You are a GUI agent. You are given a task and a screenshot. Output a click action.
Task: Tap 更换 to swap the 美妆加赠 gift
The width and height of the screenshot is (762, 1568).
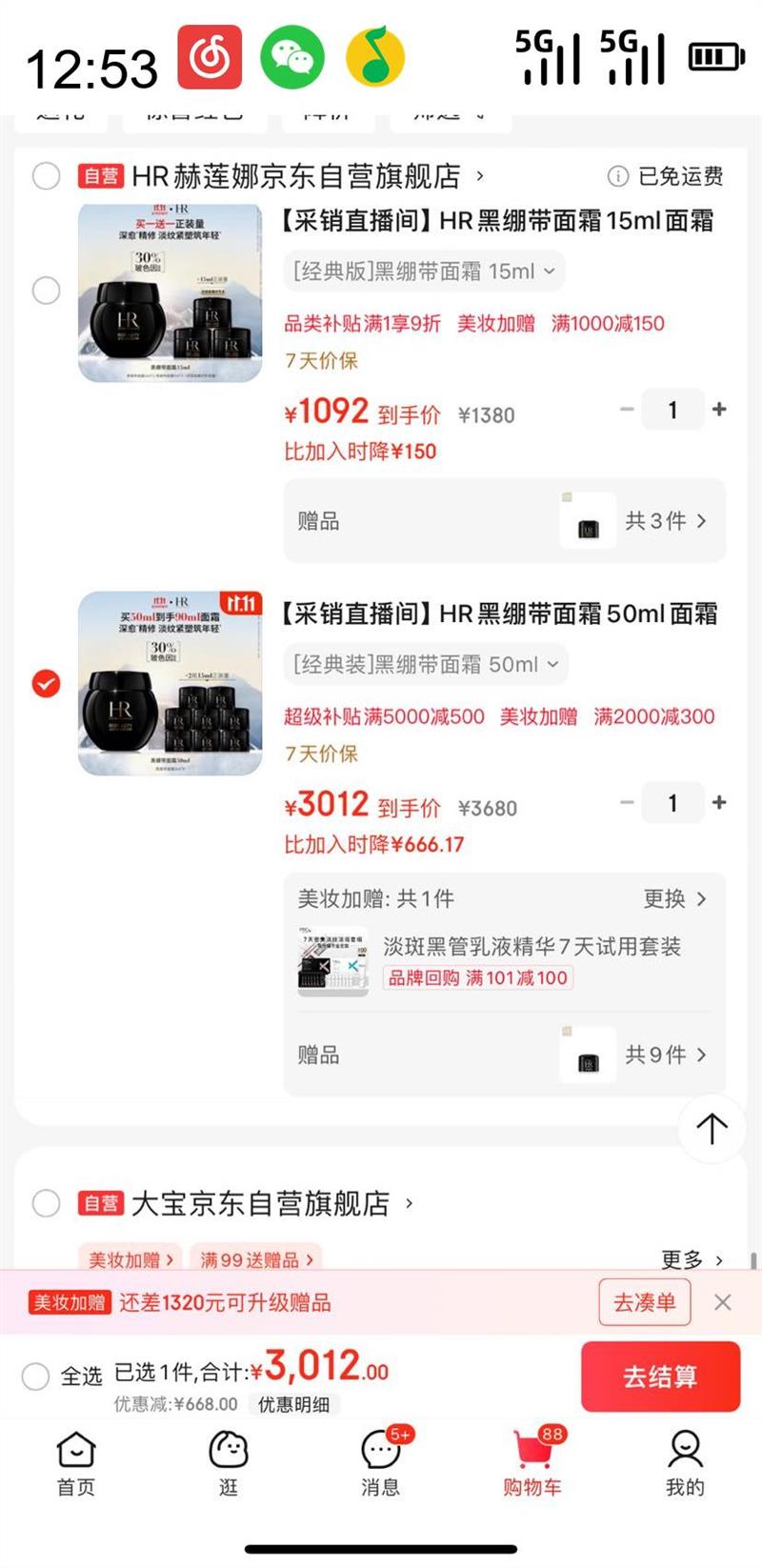coord(674,898)
